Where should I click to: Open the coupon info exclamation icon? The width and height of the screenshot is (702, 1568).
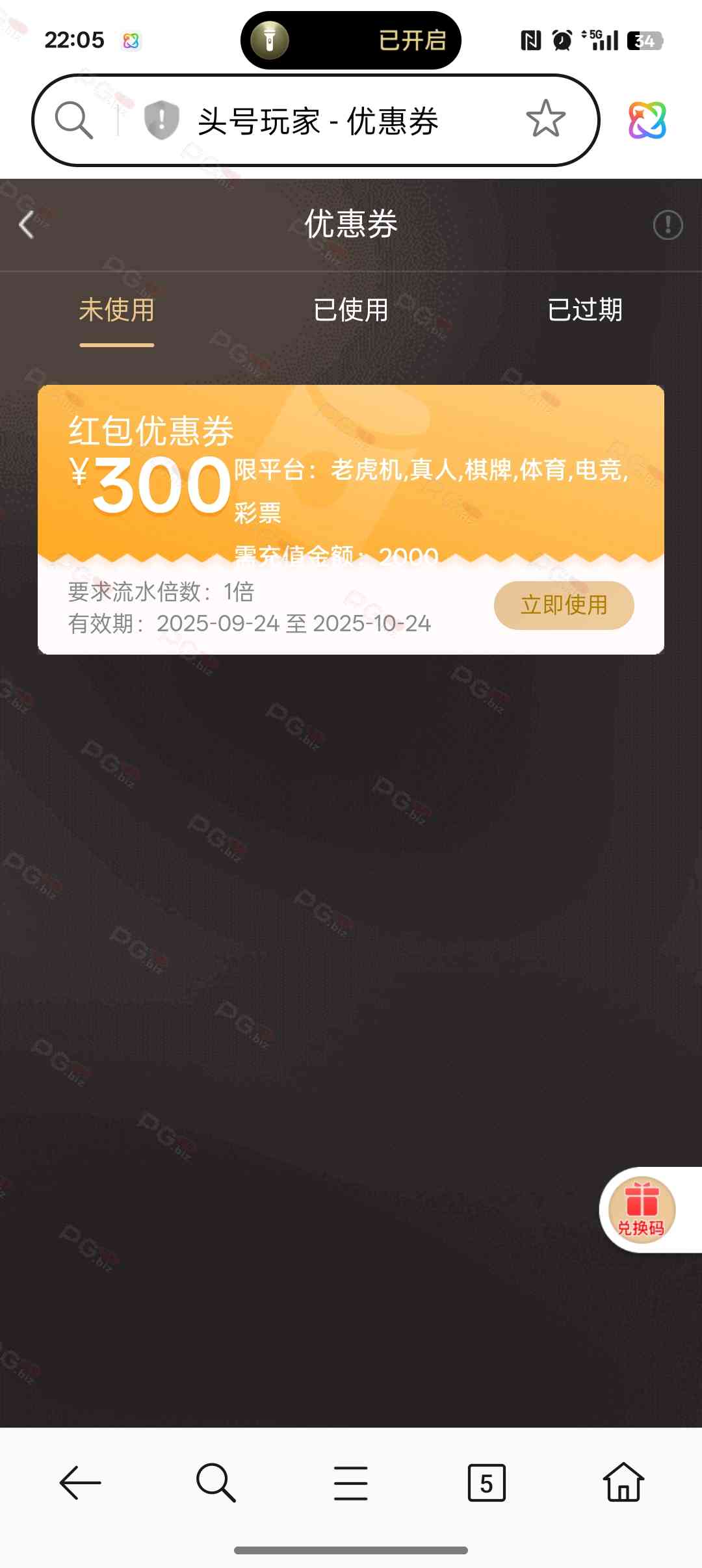[x=668, y=225]
